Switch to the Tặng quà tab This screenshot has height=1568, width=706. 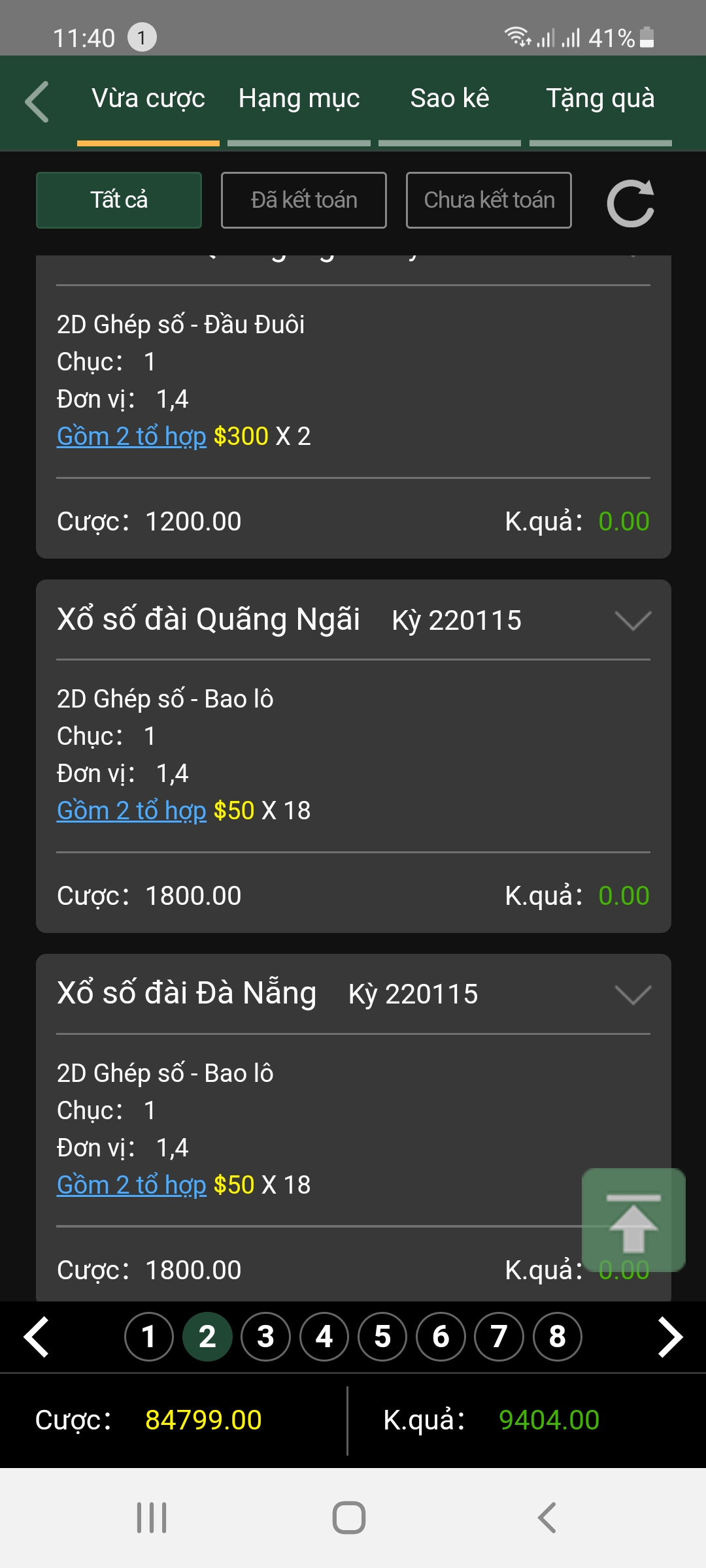(600, 99)
